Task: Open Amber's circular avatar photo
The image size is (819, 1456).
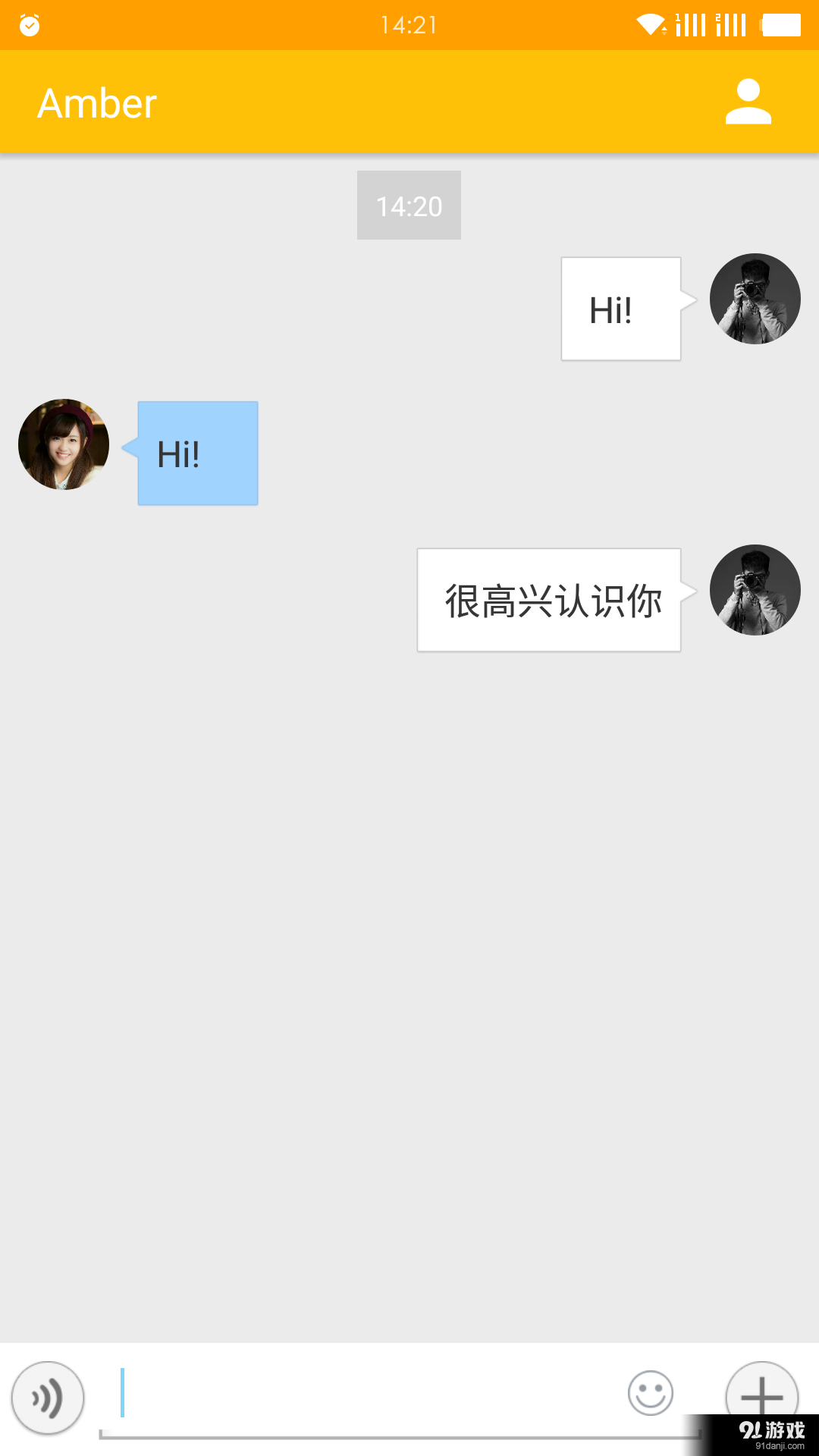Action: [x=63, y=444]
